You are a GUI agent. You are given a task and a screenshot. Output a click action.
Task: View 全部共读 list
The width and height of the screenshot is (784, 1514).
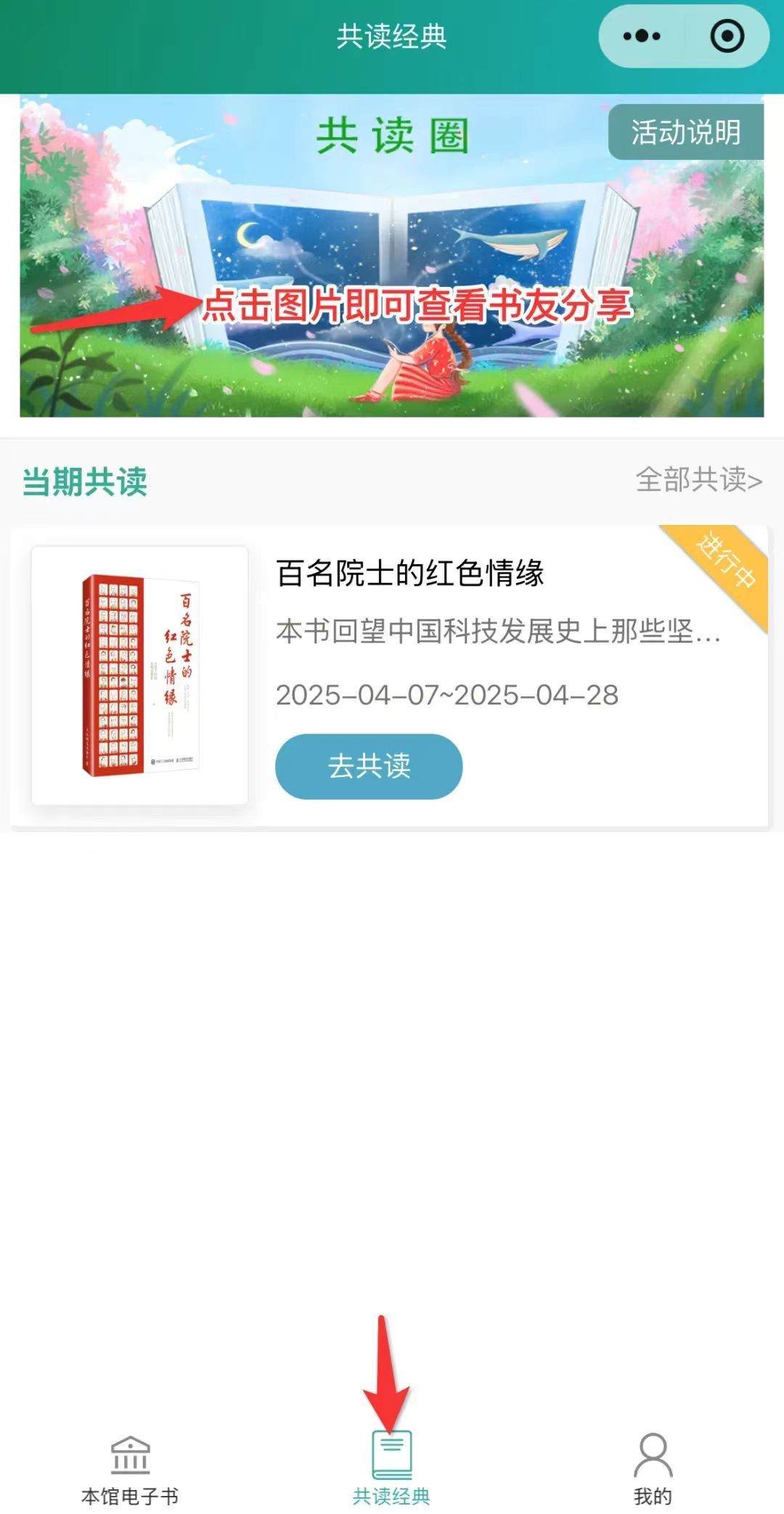tap(698, 480)
